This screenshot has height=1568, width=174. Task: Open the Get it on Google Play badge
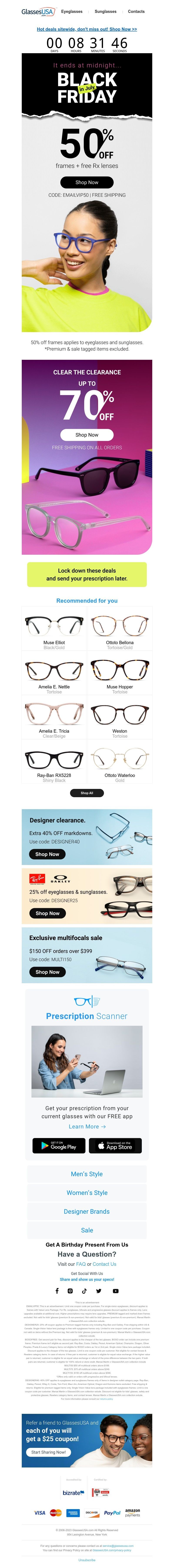click(x=59, y=1146)
